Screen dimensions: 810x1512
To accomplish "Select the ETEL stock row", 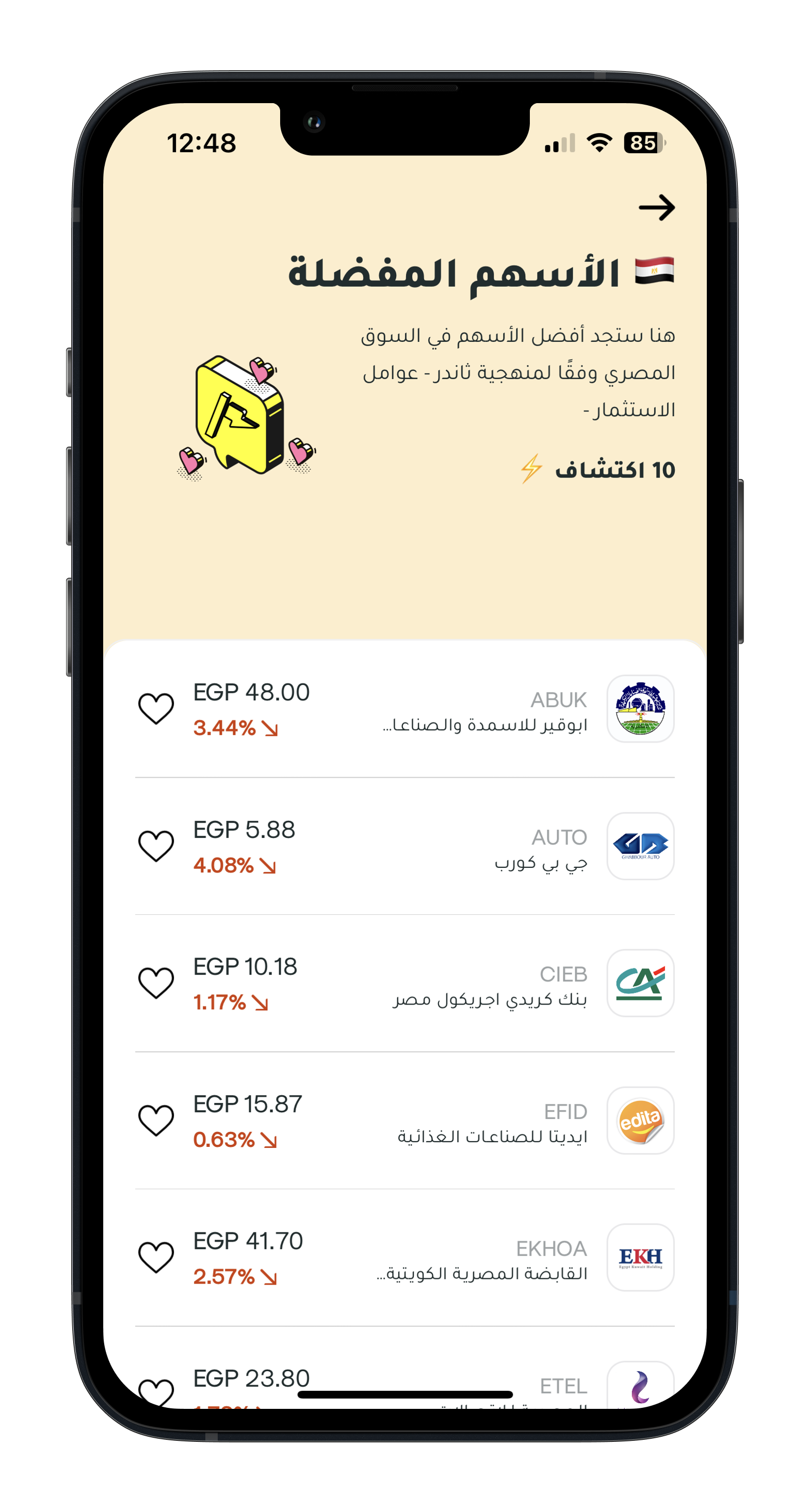I will pos(446,1384).
